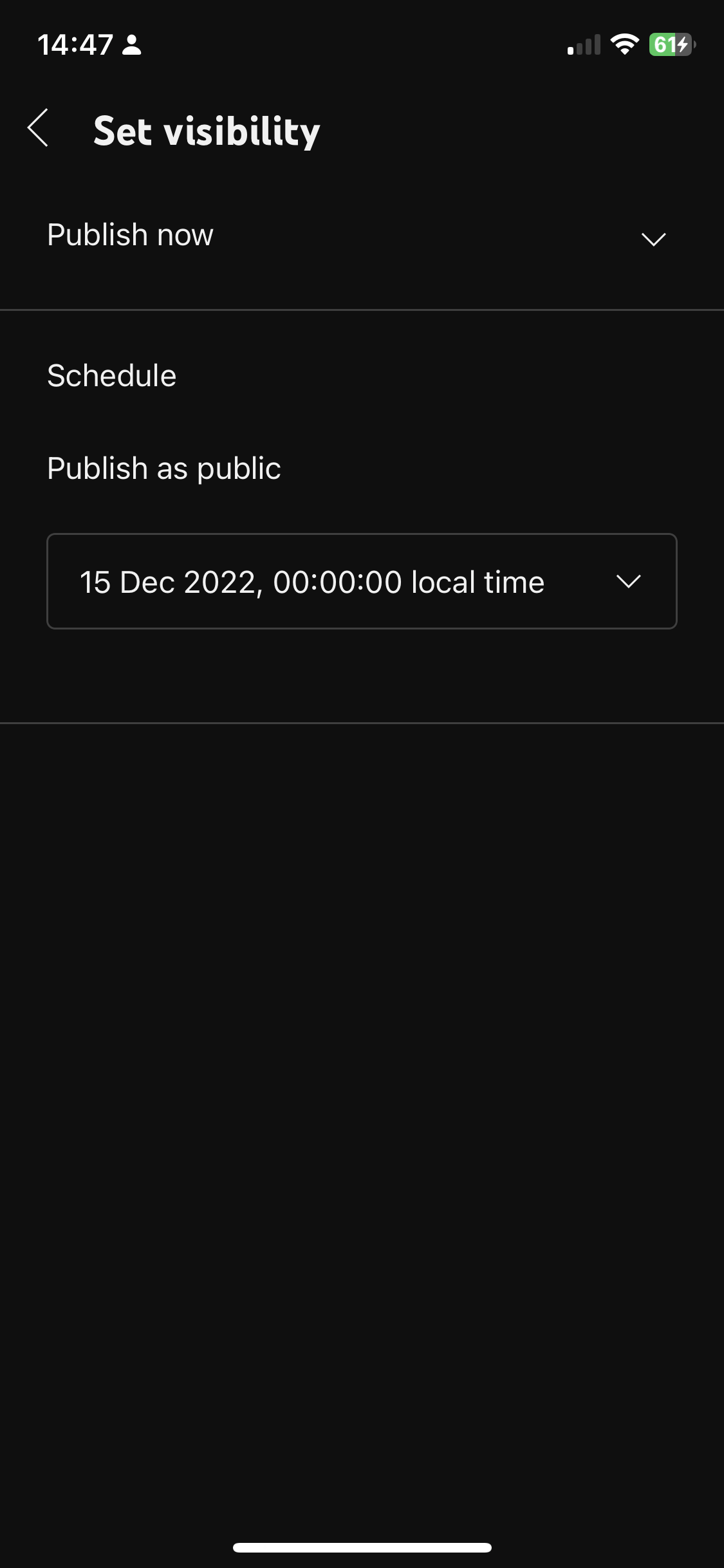
Task: Open the schedule date and time dropdown
Action: 362,581
